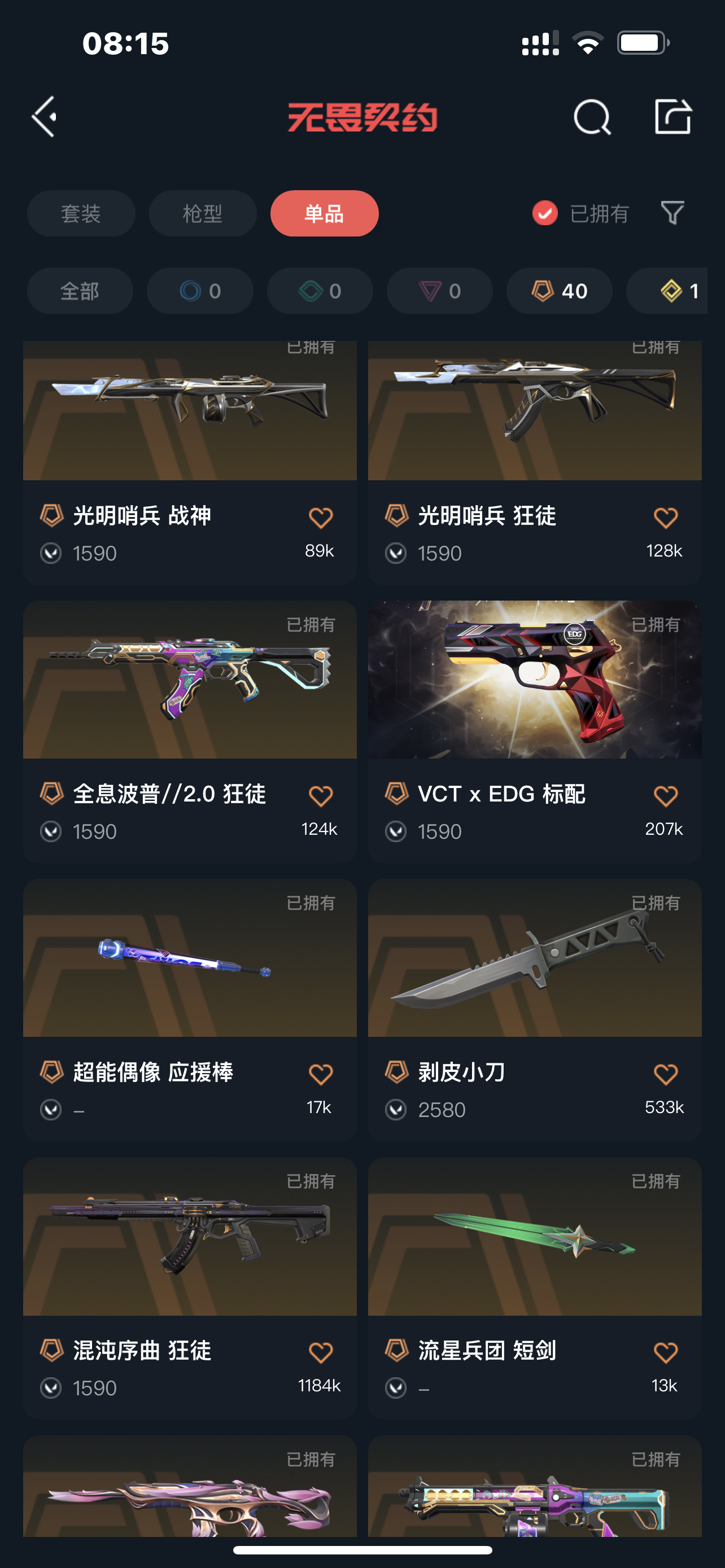The width and height of the screenshot is (725, 1568).
Task: Filter by the orange tier chip with 40
Action: pyautogui.click(x=560, y=291)
